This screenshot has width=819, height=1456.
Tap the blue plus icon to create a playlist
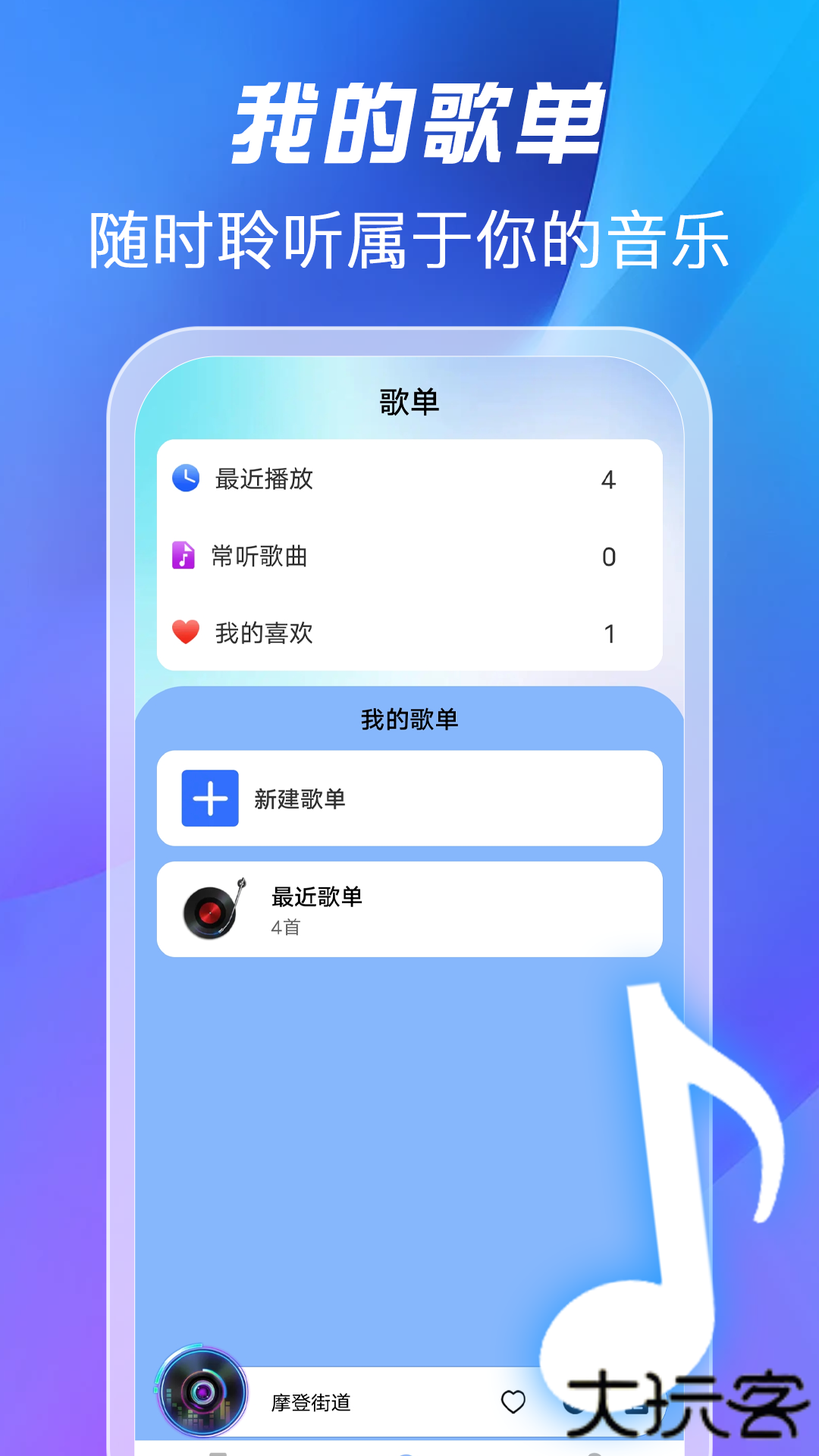[x=210, y=796]
